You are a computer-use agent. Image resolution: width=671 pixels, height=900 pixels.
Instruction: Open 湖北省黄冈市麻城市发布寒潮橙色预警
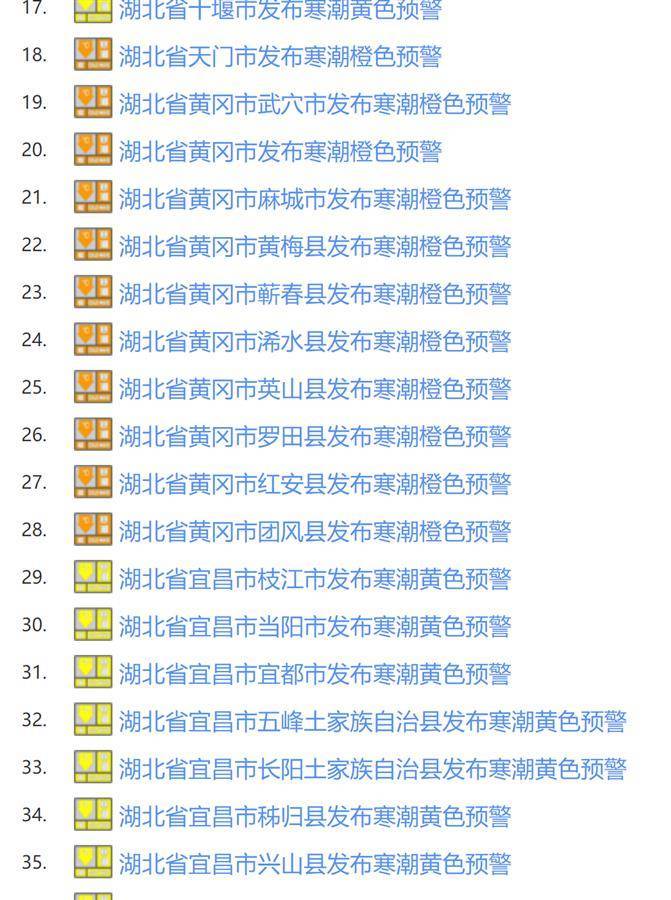(314, 199)
